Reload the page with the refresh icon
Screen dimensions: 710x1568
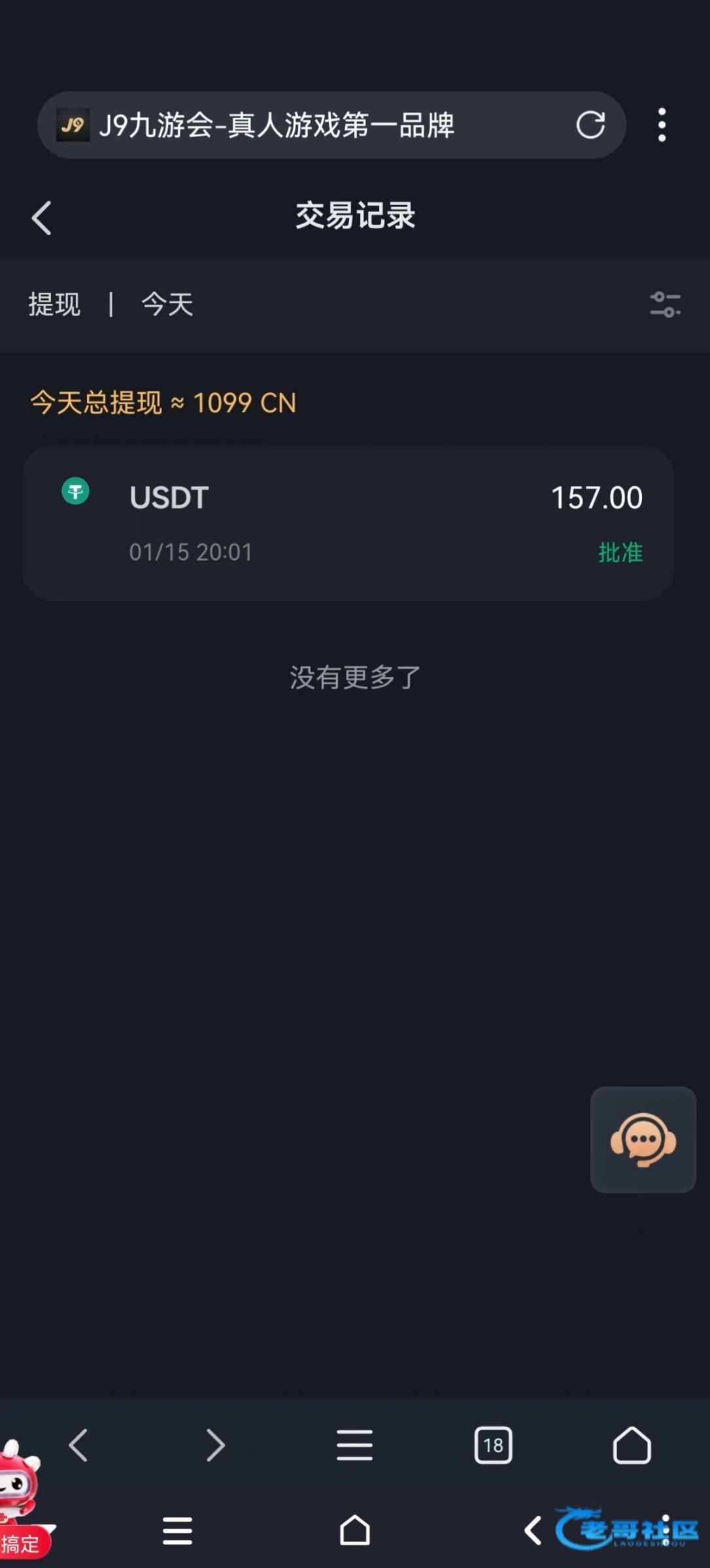(x=590, y=125)
